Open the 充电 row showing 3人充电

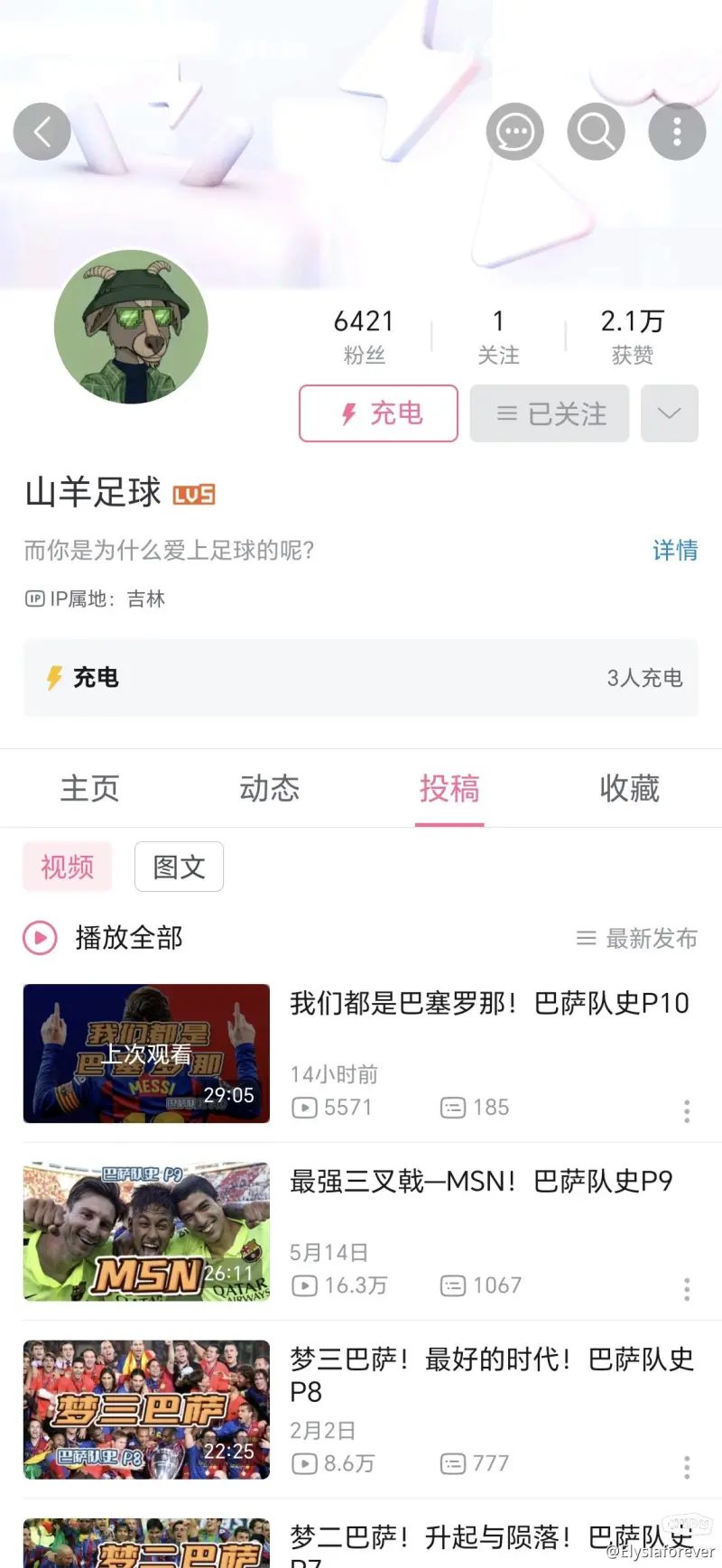coord(361,678)
